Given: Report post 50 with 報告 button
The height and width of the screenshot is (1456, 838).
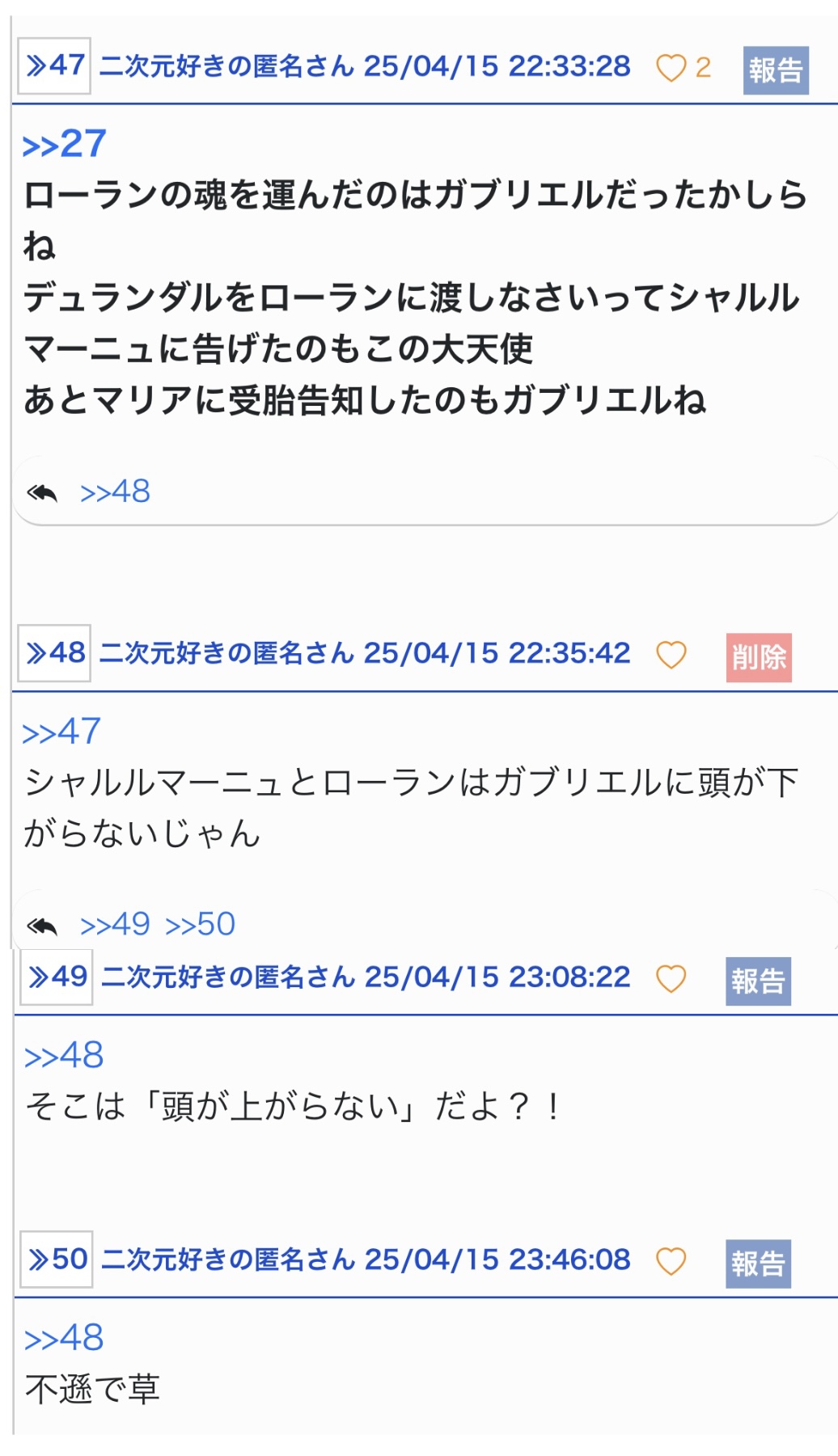Looking at the screenshot, I should (758, 1264).
